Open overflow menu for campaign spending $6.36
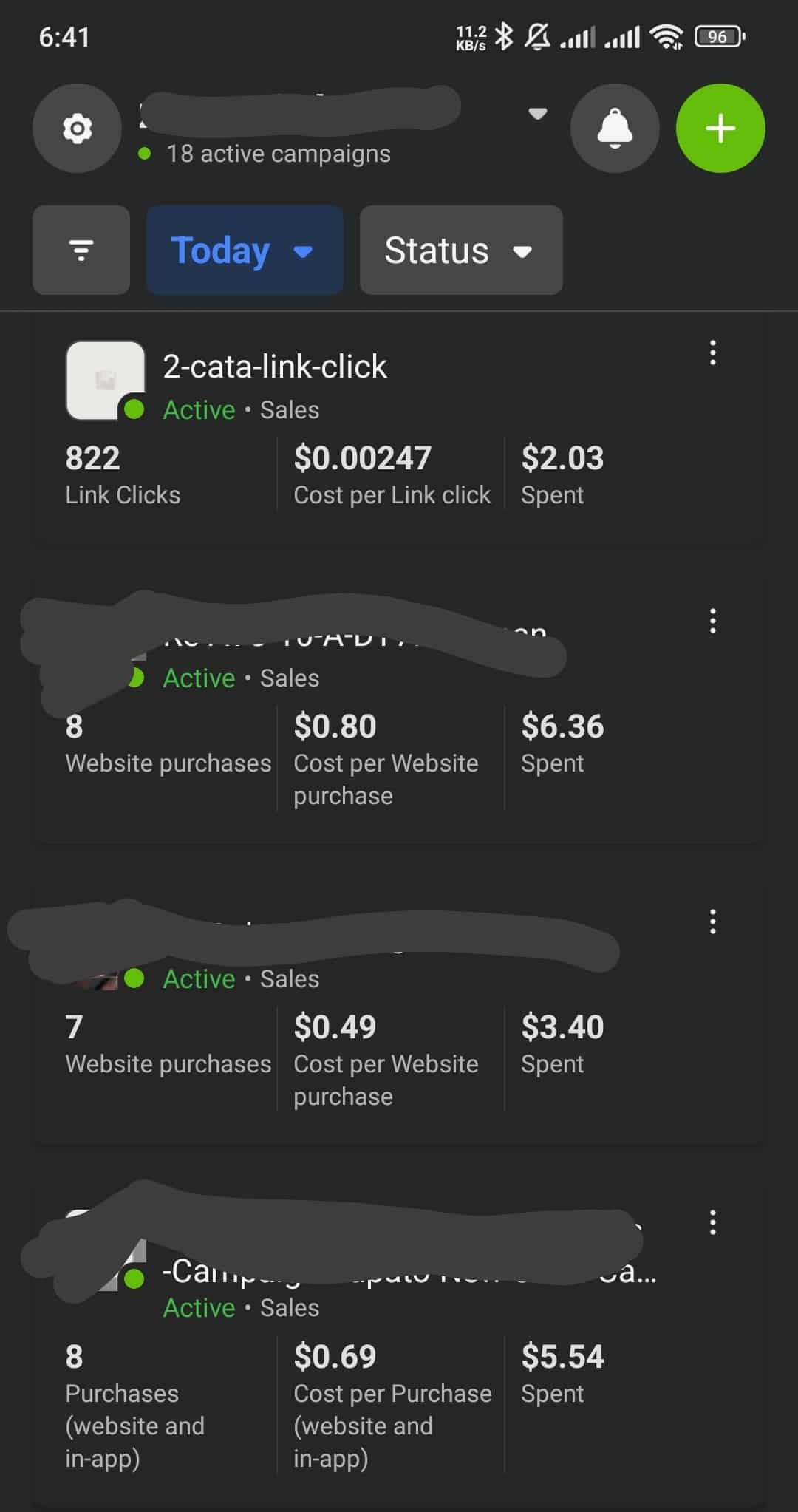 click(x=713, y=622)
